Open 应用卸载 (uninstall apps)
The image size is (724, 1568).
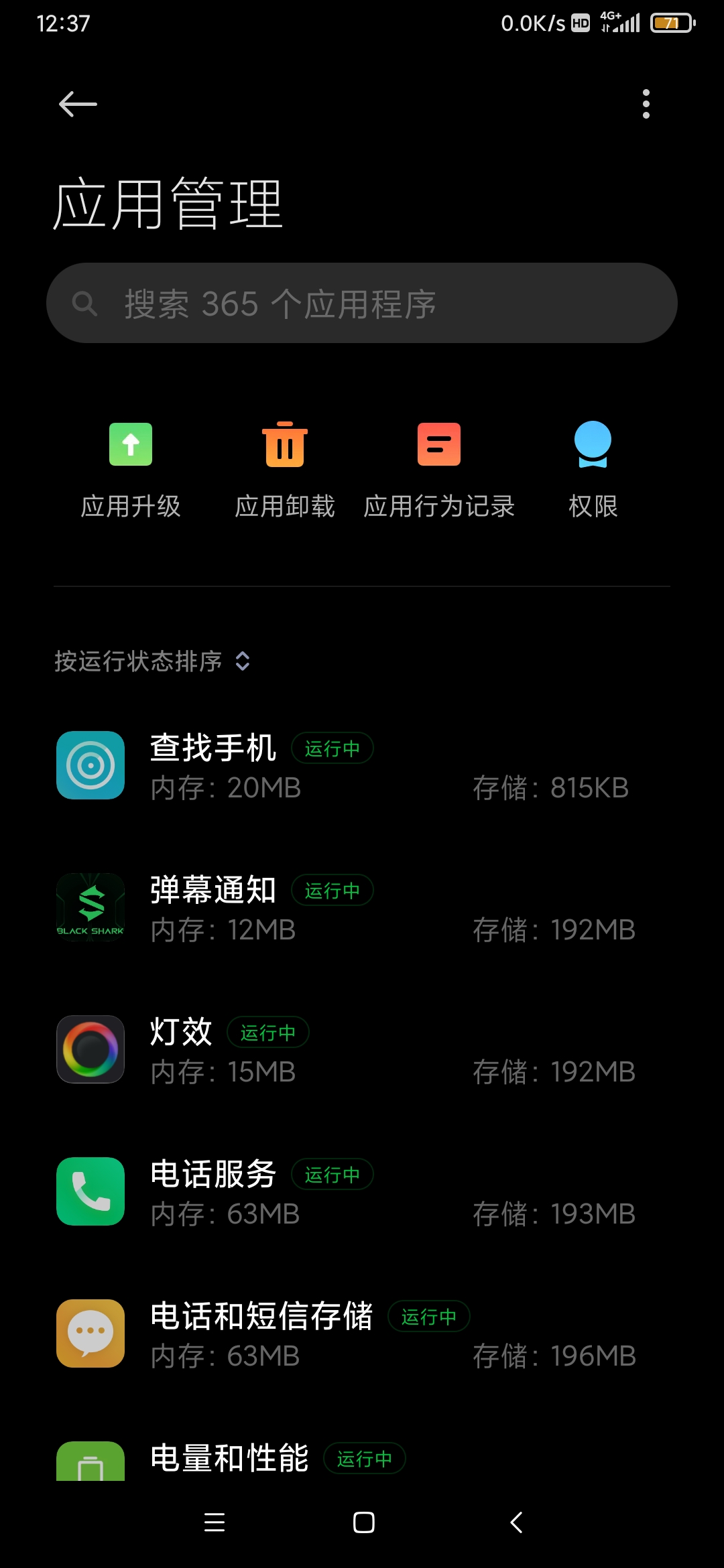pos(285,470)
